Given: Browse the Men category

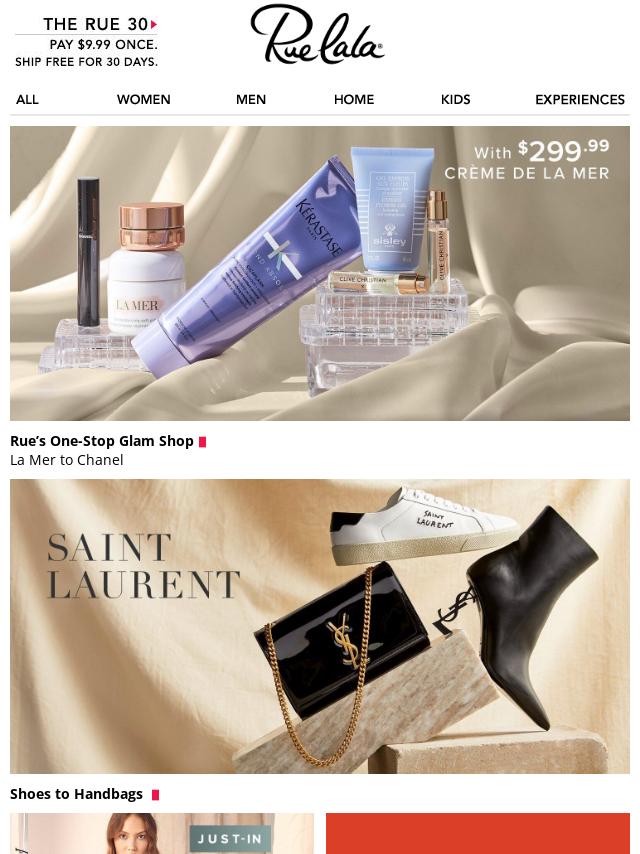Looking at the screenshot, I should point(250,99).
